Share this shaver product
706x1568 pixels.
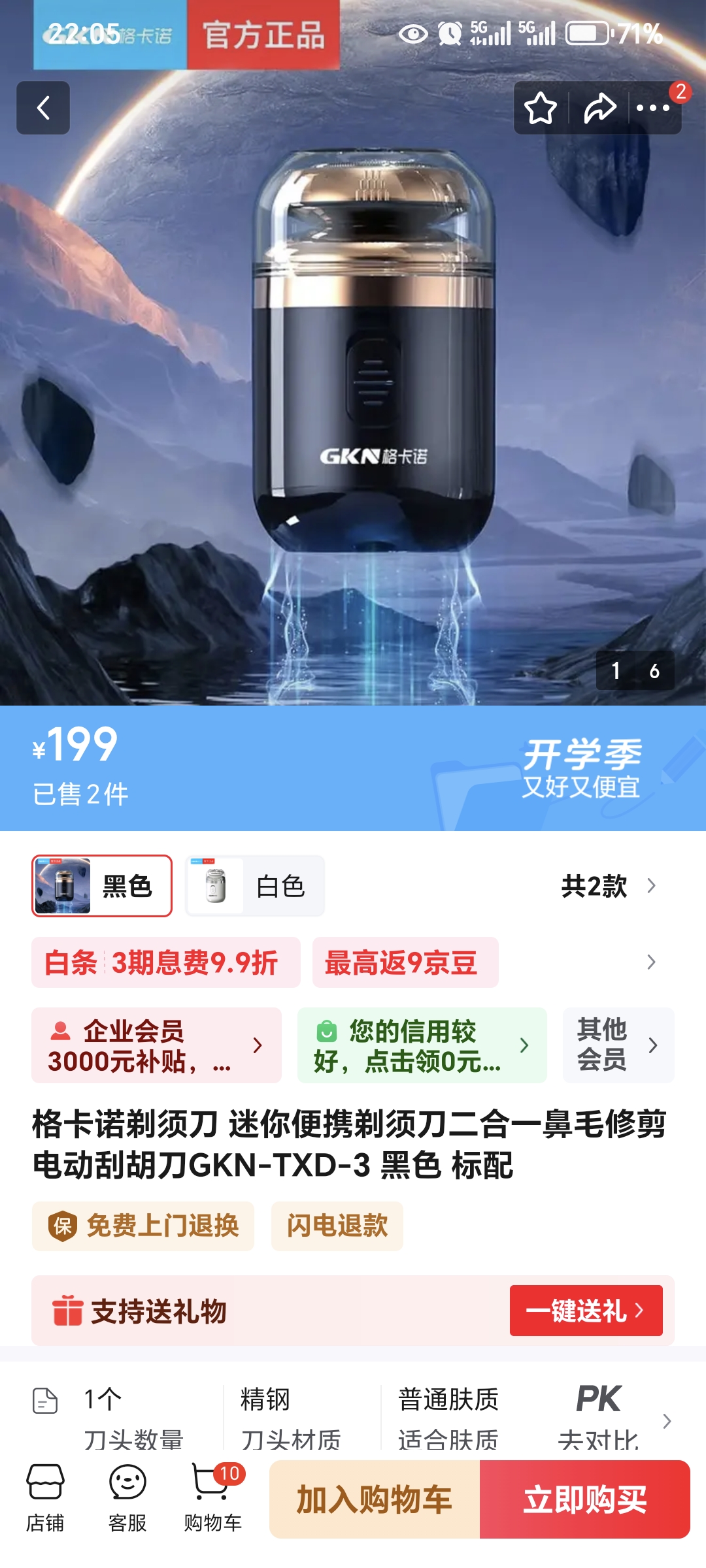[x=600, y=108]
